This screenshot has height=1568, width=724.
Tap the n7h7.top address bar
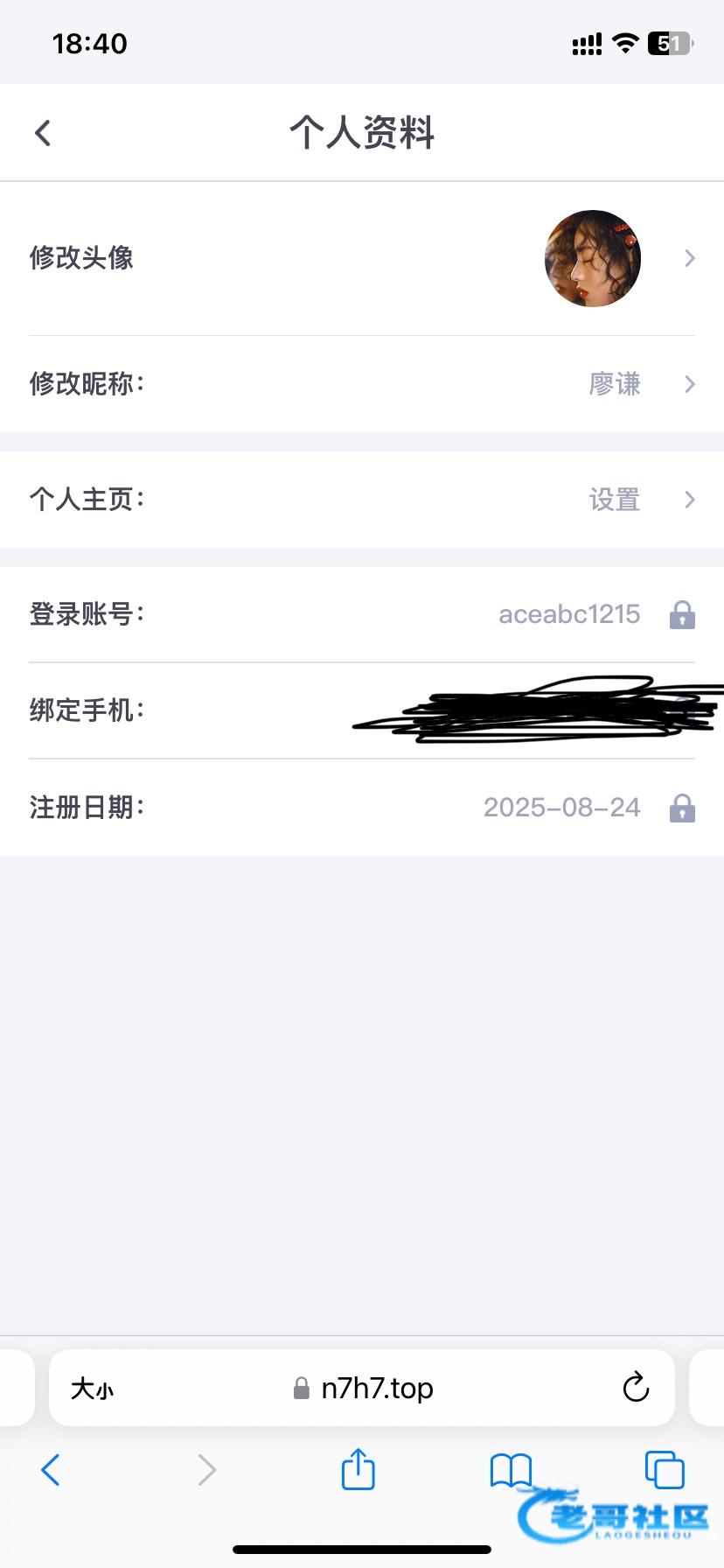click(x=376, y=1389)
